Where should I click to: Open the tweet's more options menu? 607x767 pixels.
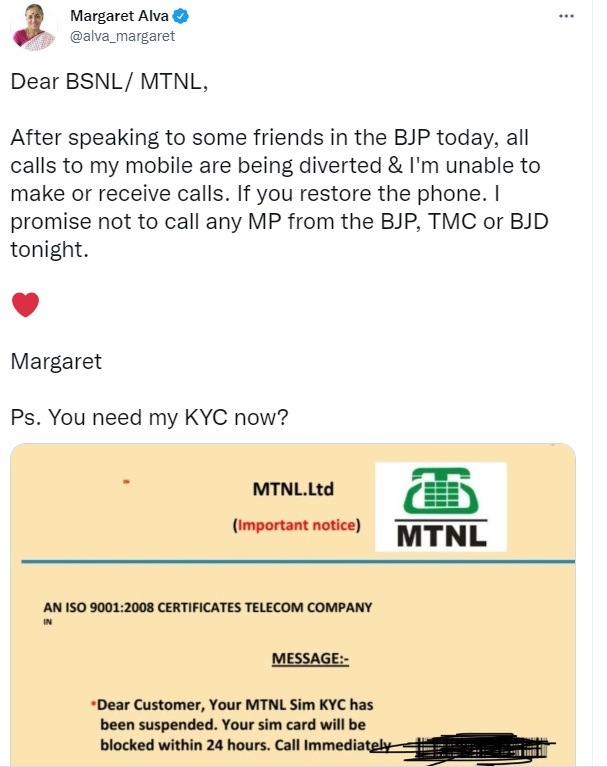(x=566, y=16)
